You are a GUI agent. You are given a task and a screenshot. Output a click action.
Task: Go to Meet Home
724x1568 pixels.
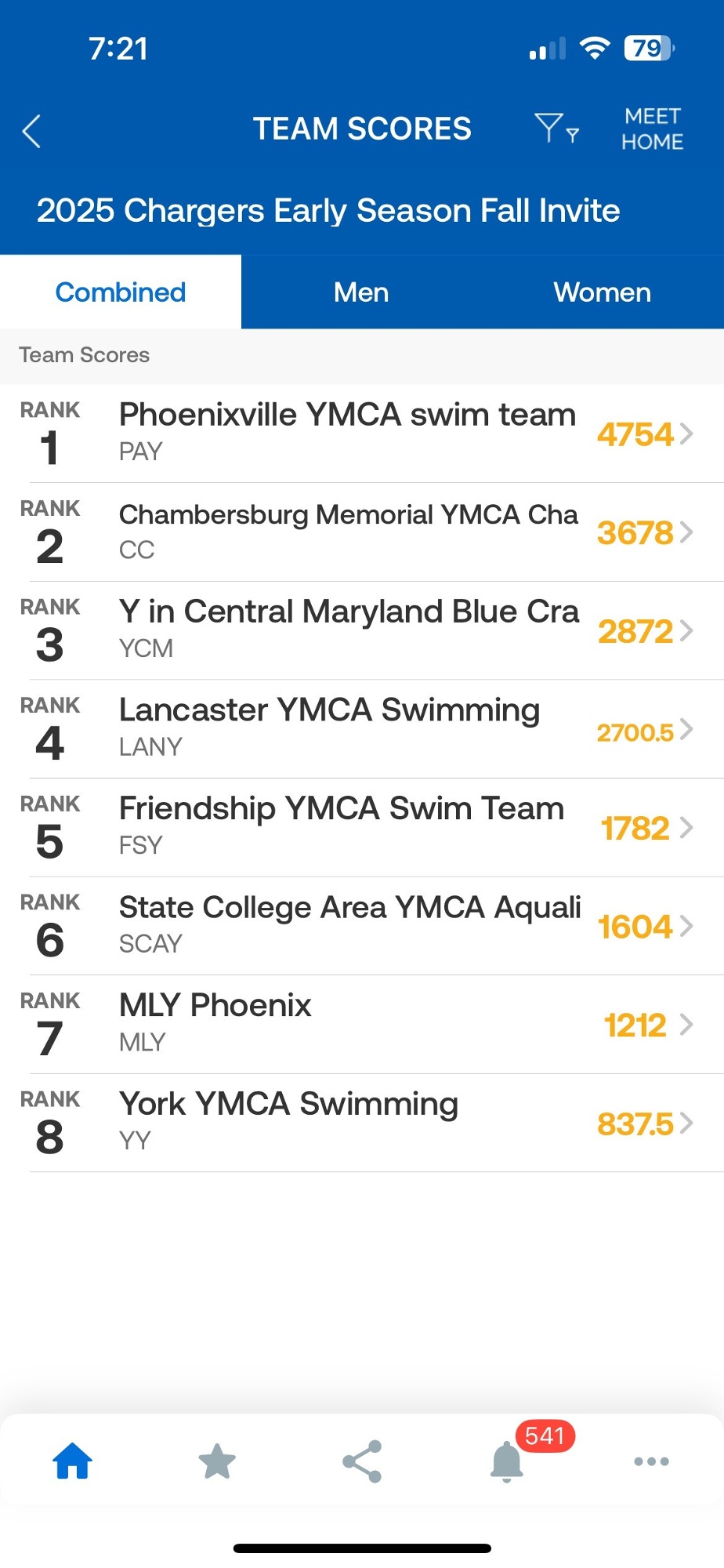coord(652,129)
